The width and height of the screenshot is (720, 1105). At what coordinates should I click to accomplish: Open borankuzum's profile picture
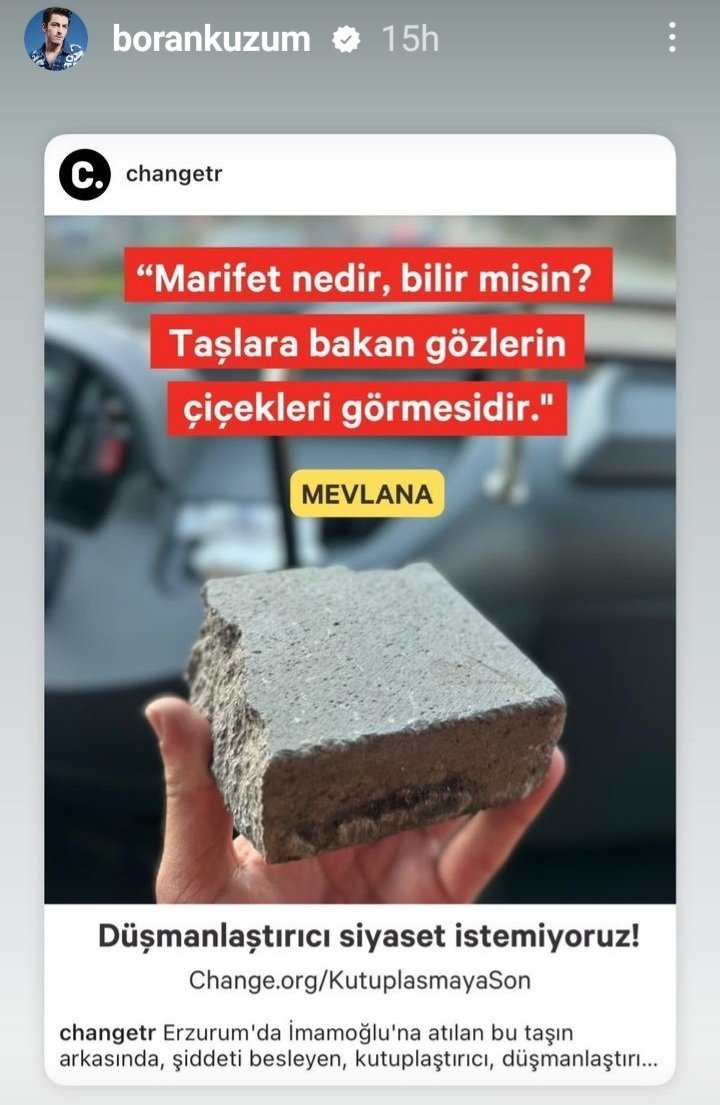coord(56,39)
